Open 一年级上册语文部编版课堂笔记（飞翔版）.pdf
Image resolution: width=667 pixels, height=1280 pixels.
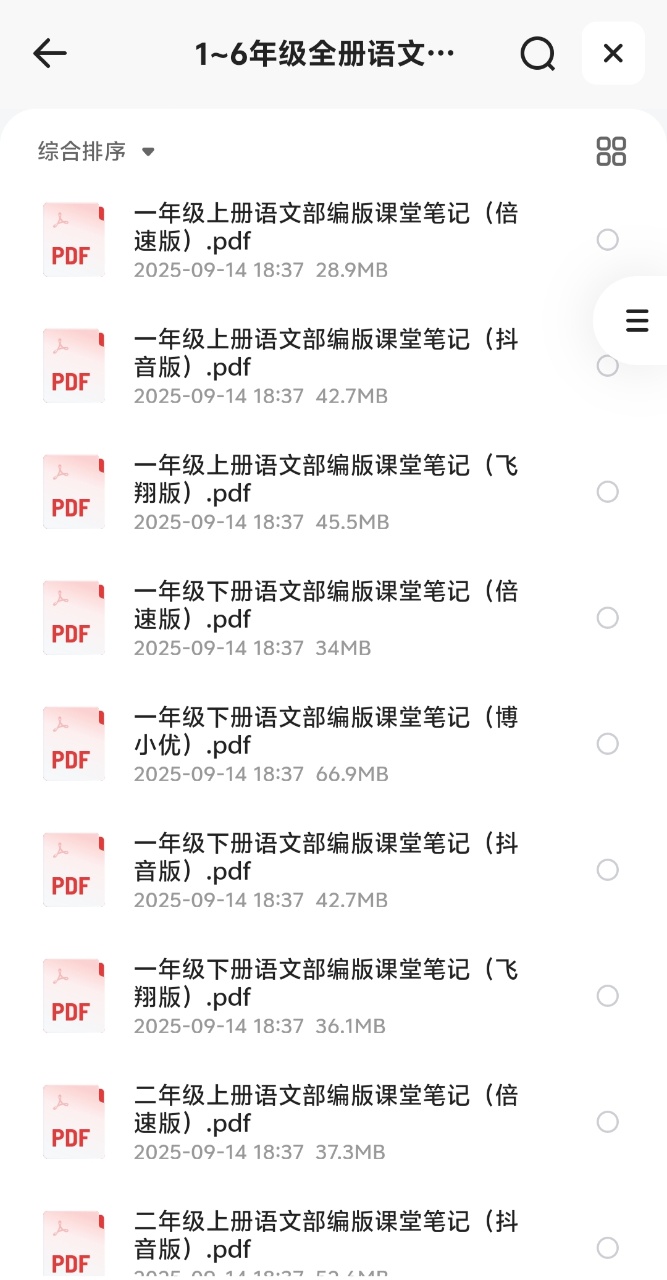click(x=326, y=480)
